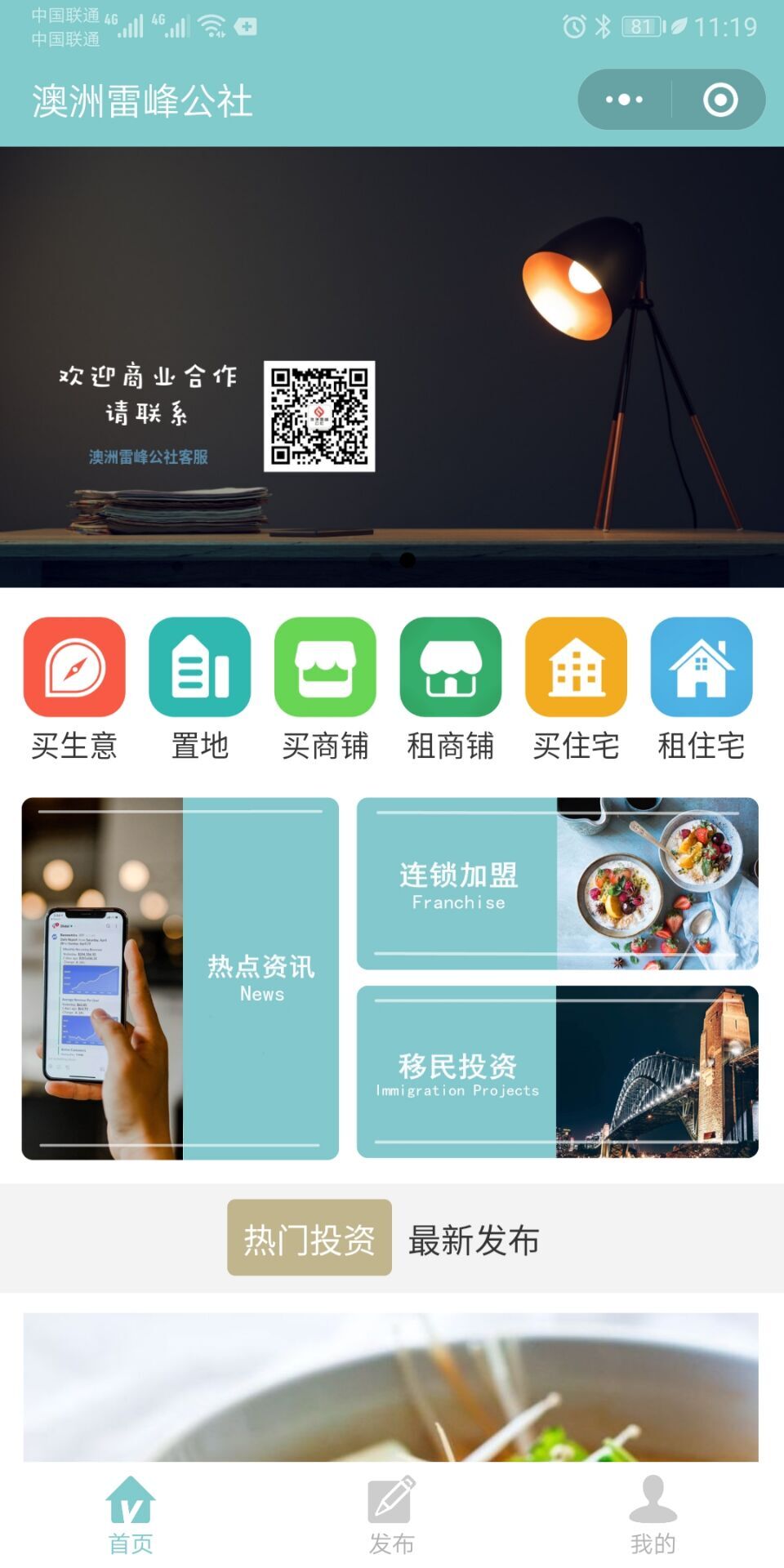Screen dimensions: 784x1568
Task: Select the 热门投资 tab
Action: pos(309,1237)
